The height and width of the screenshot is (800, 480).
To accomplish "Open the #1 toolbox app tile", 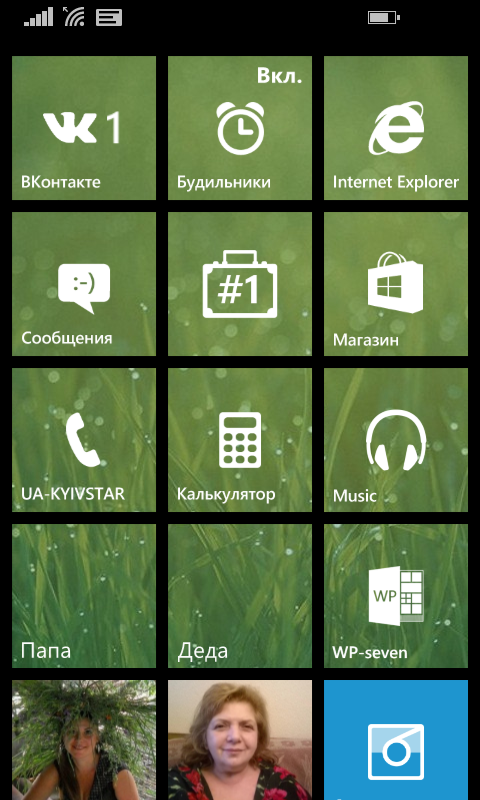I will tap(240, 284).
